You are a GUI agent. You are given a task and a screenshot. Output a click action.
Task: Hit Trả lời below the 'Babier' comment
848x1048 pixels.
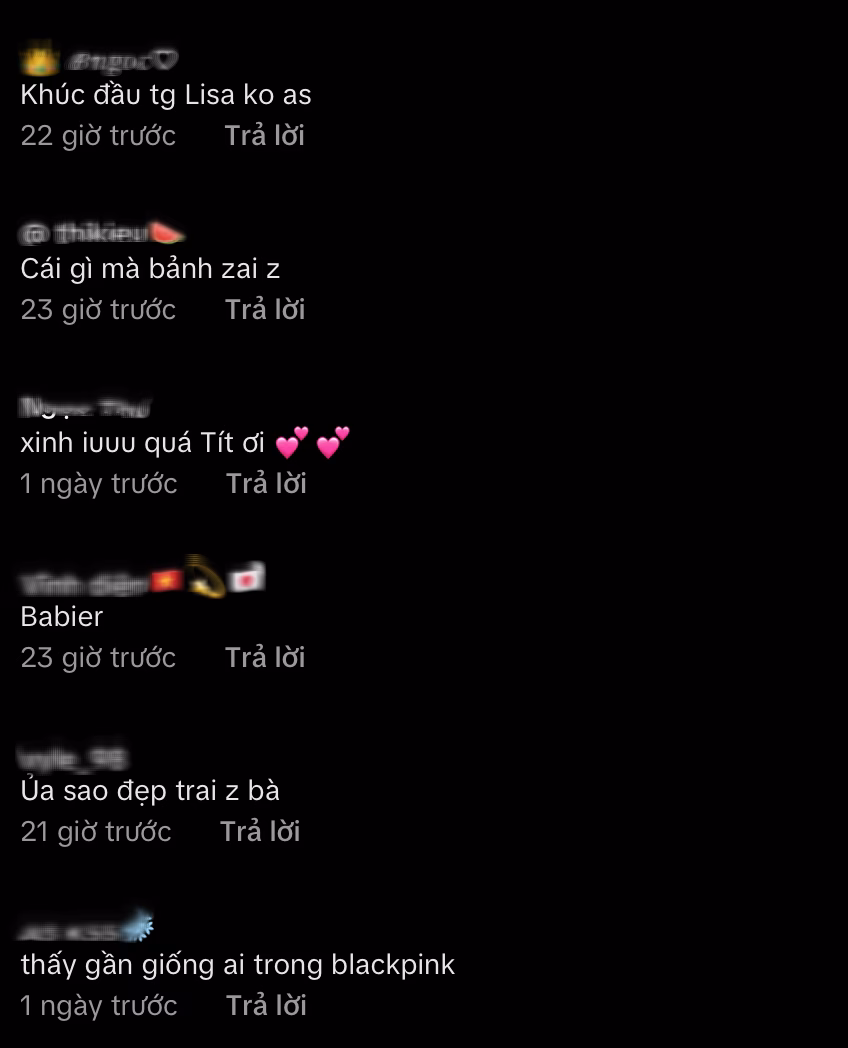tap(264, 658)
